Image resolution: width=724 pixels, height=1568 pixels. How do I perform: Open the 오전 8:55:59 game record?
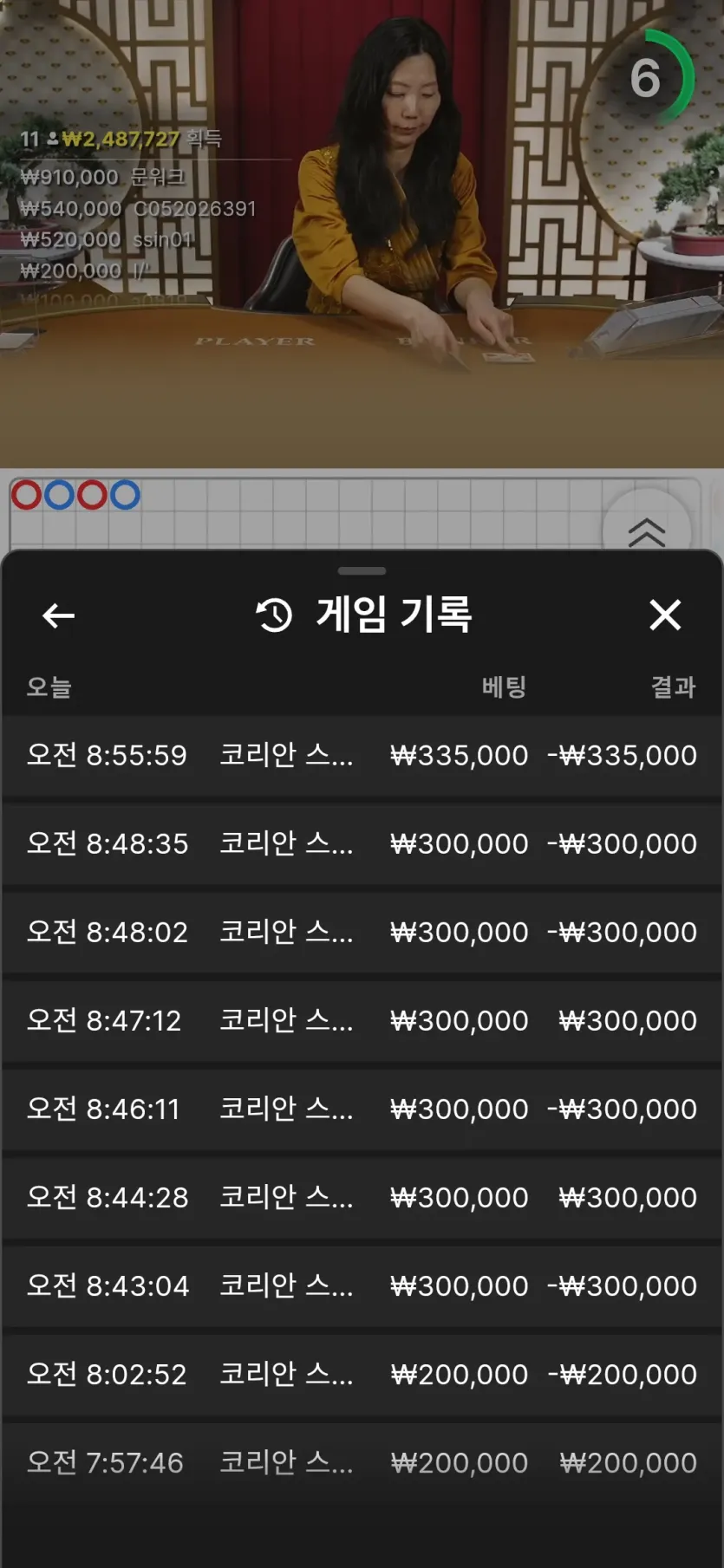click(x=362, y=755)
